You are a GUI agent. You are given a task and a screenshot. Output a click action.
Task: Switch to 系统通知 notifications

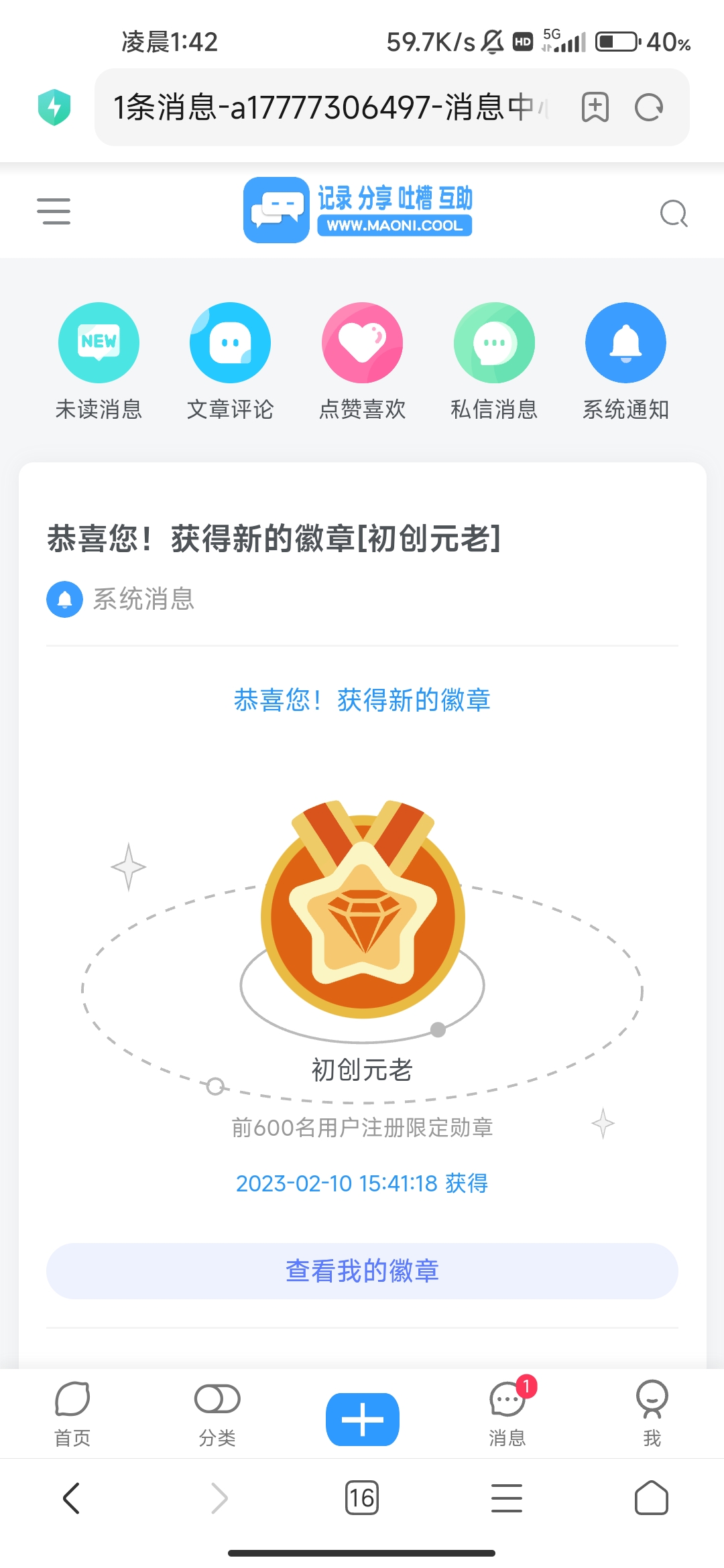click(625, 343)
